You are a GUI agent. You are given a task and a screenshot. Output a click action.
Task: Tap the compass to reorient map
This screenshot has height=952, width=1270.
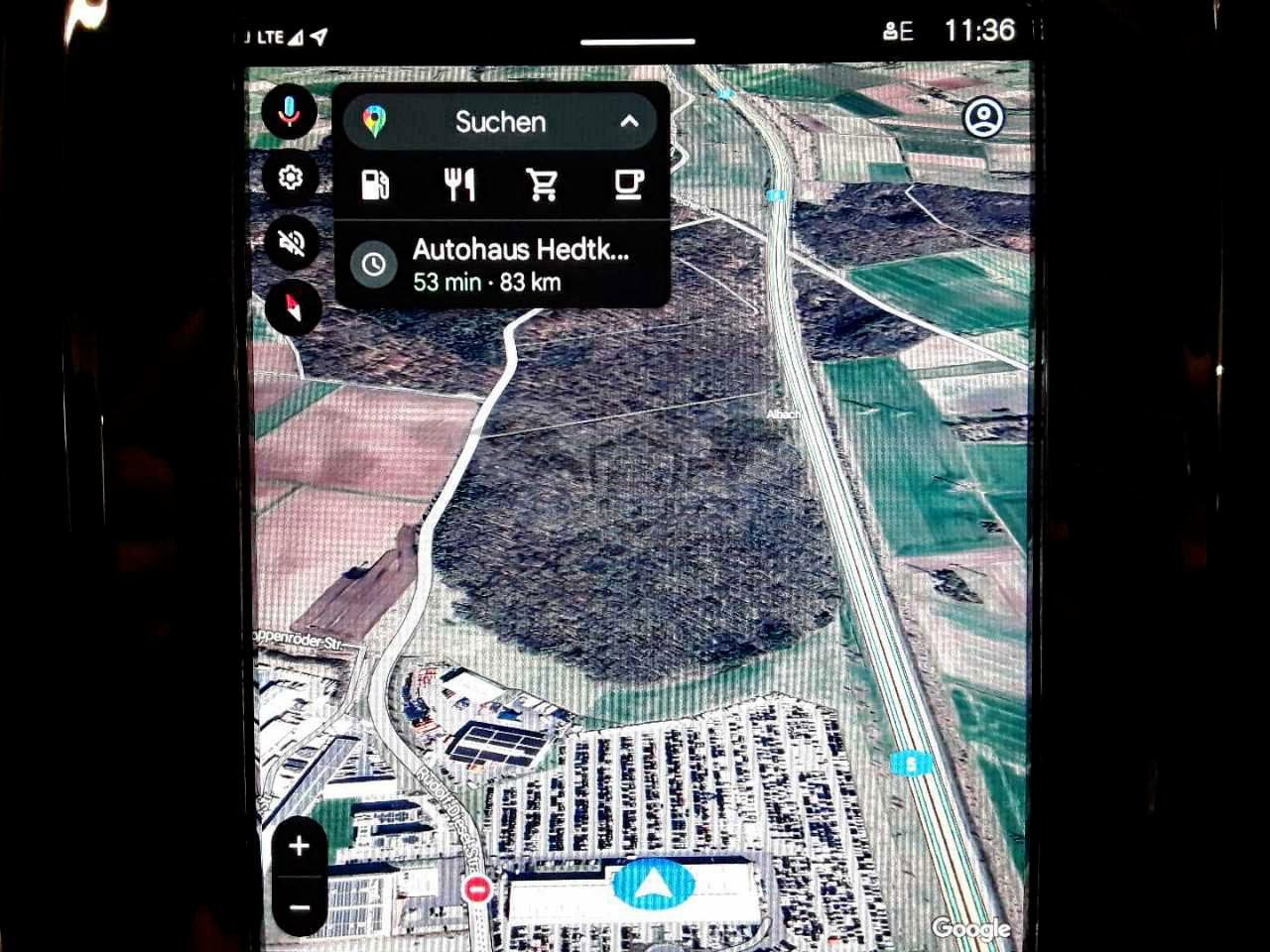tap(293, 307)
